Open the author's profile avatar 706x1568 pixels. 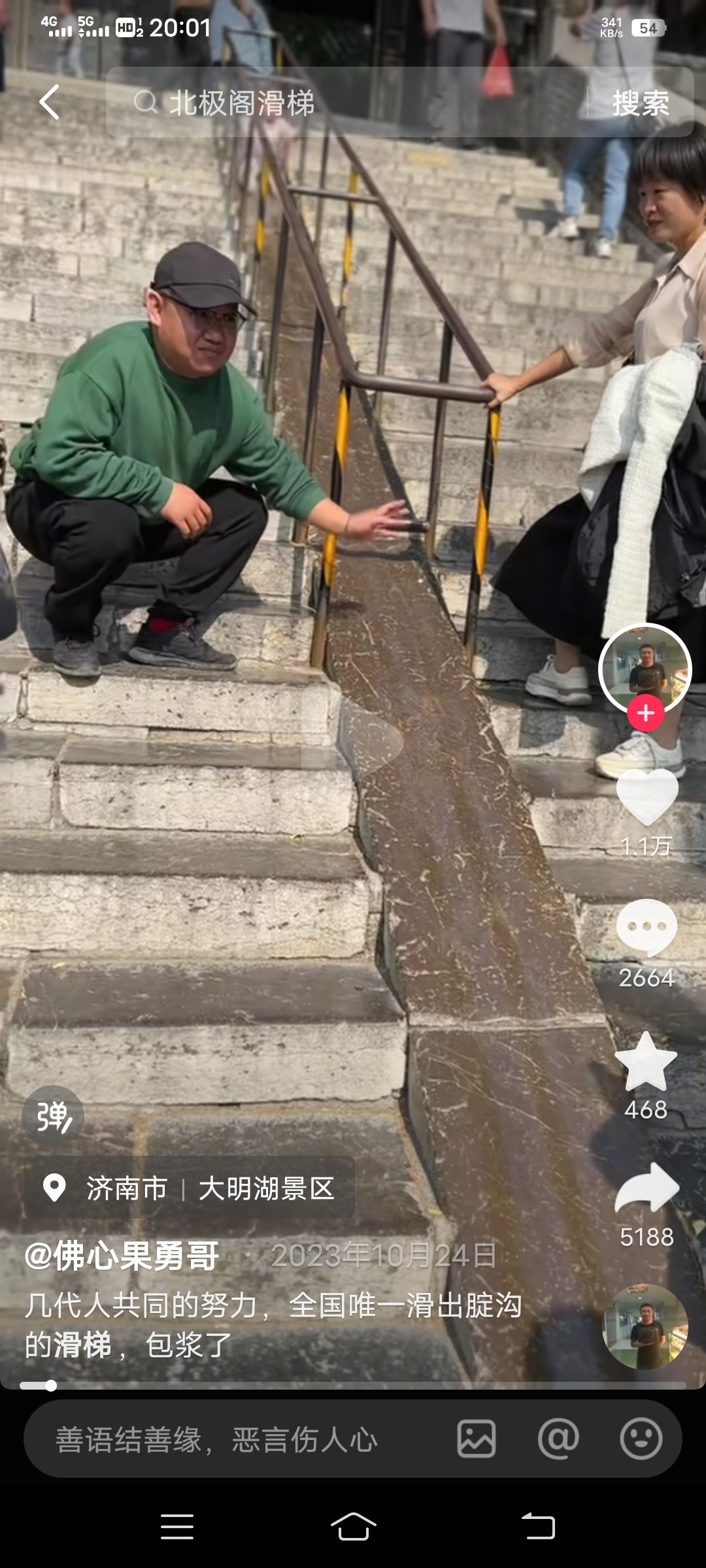[x=645, y=668]
